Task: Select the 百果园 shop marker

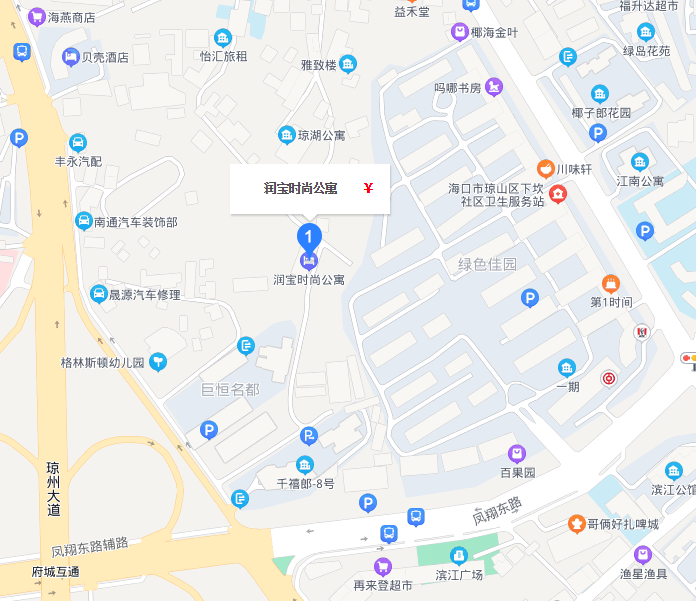Action: pos(517,453)
